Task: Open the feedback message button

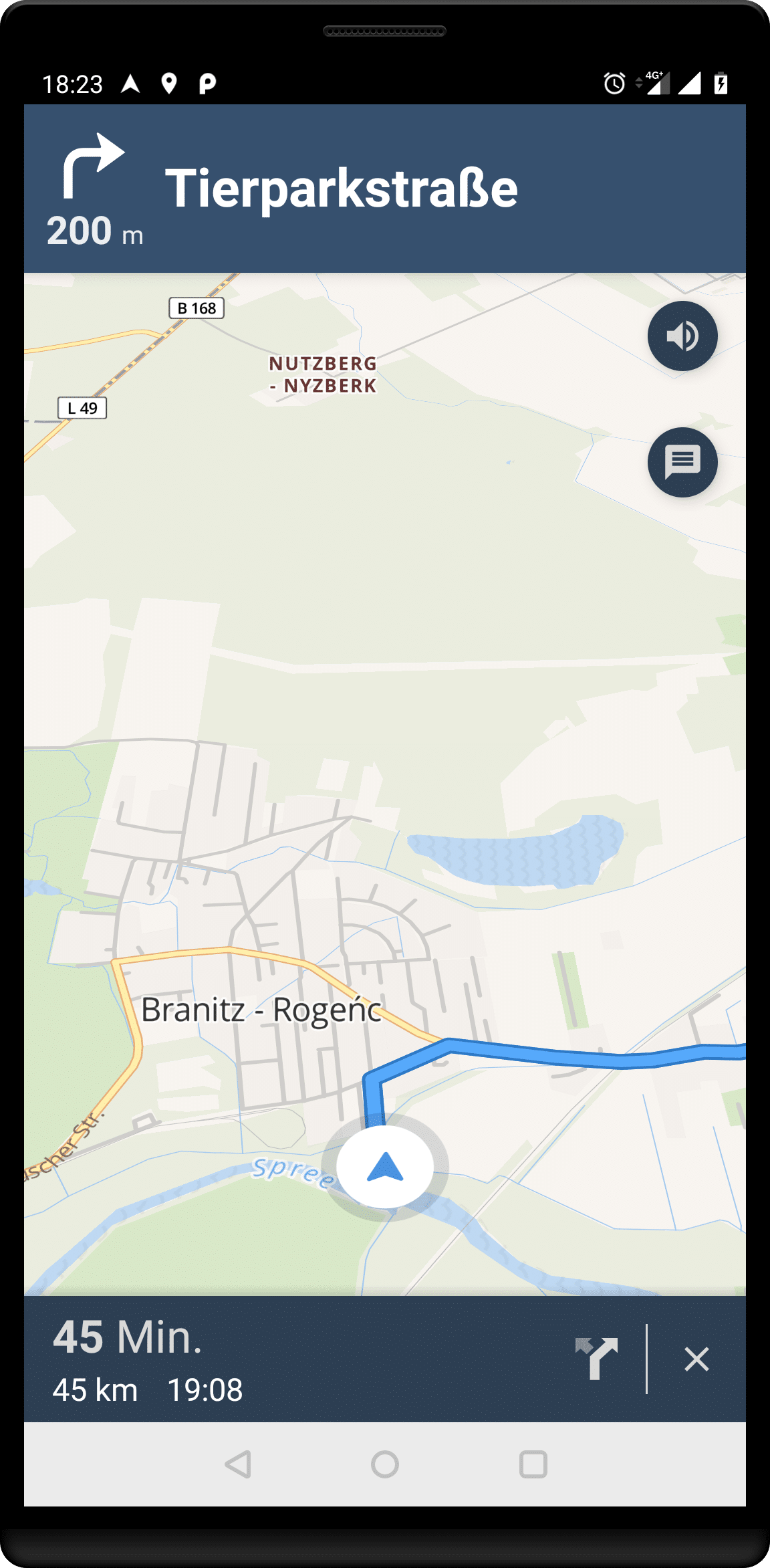Action: click(x=682, y=462)
